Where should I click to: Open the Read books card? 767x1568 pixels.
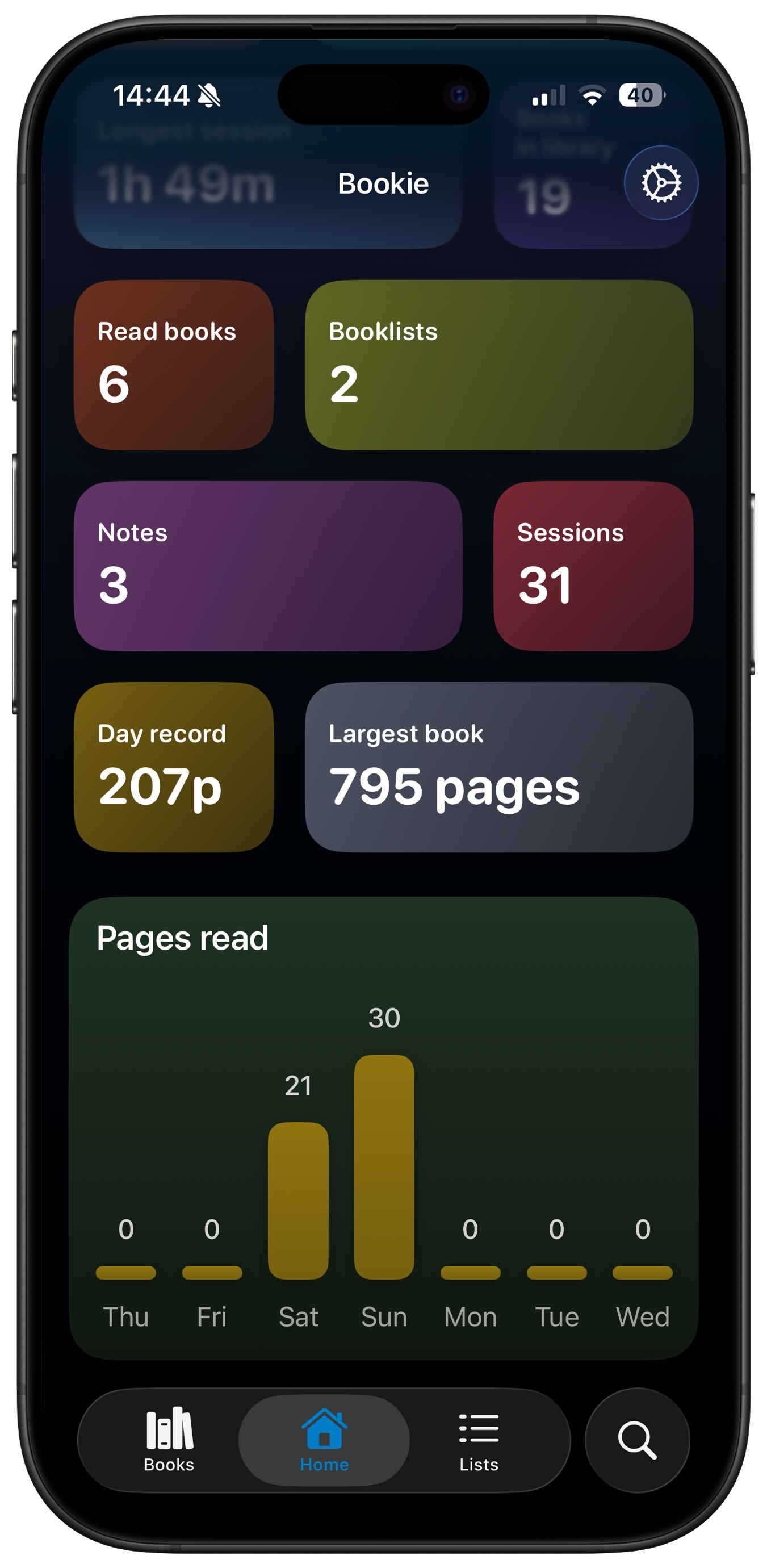click(x=174, y=365)
